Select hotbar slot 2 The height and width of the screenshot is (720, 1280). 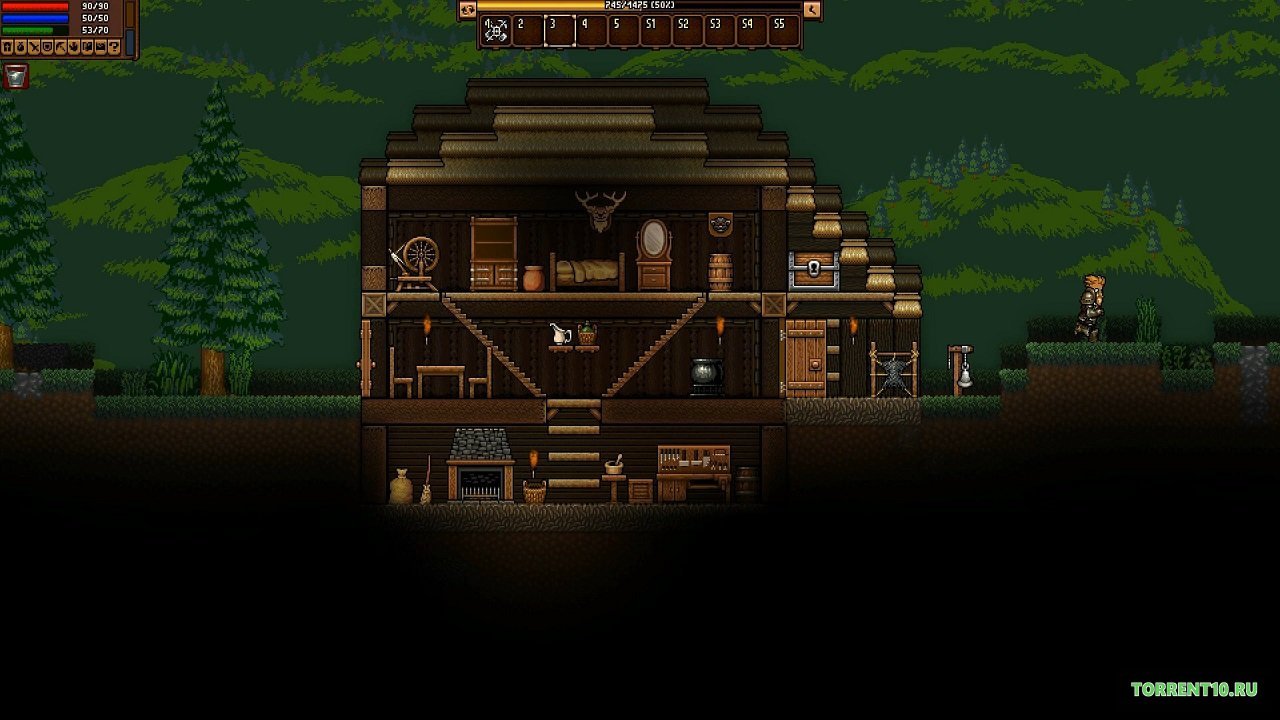click(527, 31)
